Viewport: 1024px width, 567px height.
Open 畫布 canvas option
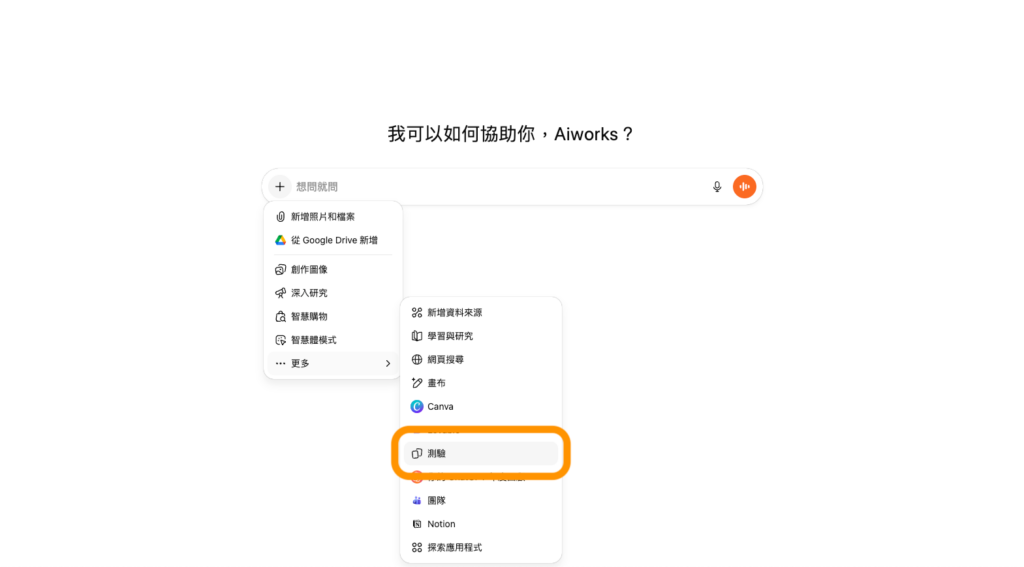coord(436,383)
